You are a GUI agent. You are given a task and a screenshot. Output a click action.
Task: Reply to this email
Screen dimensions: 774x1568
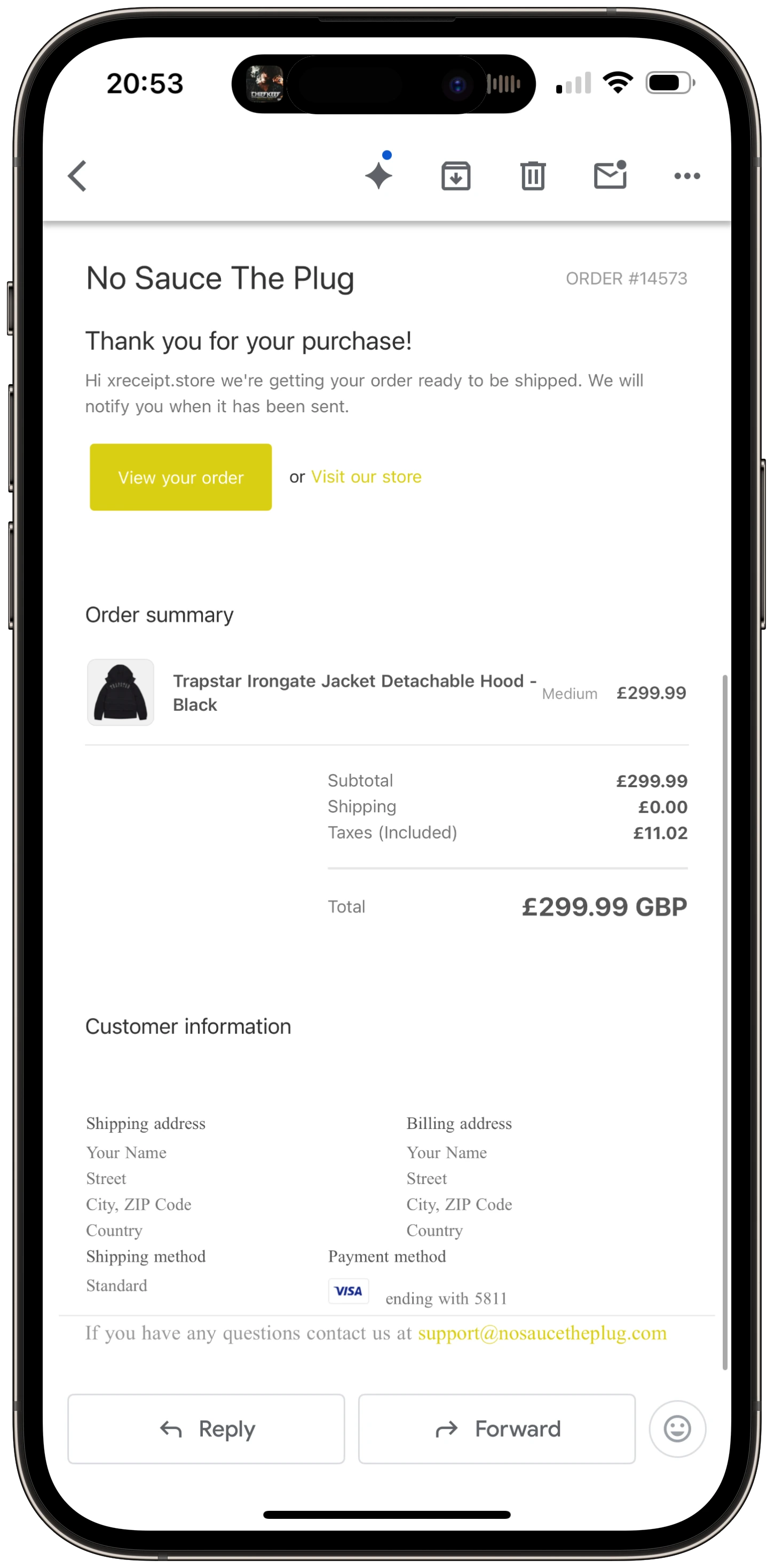(206, 1428)
